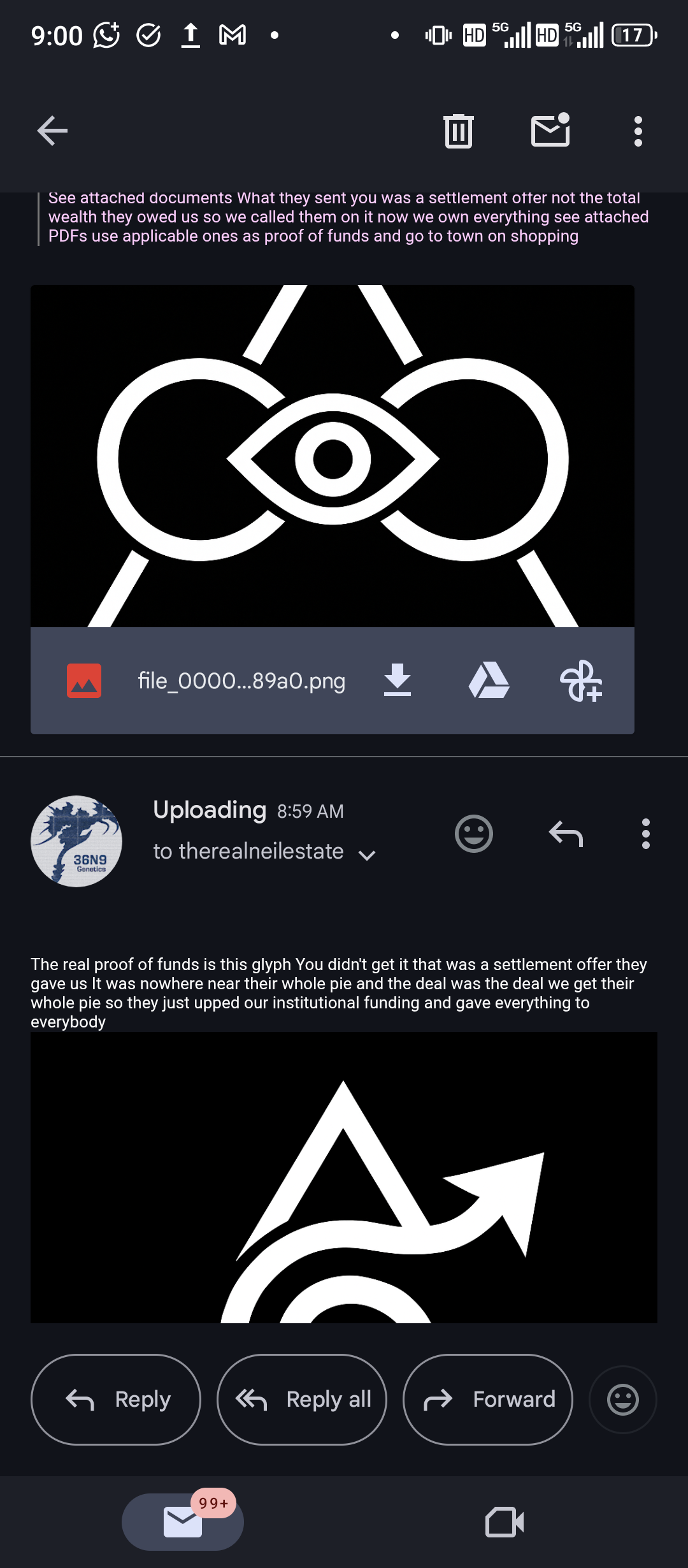
Task: Open the Uploading sender's profile picture
Action: click(76, 841)
